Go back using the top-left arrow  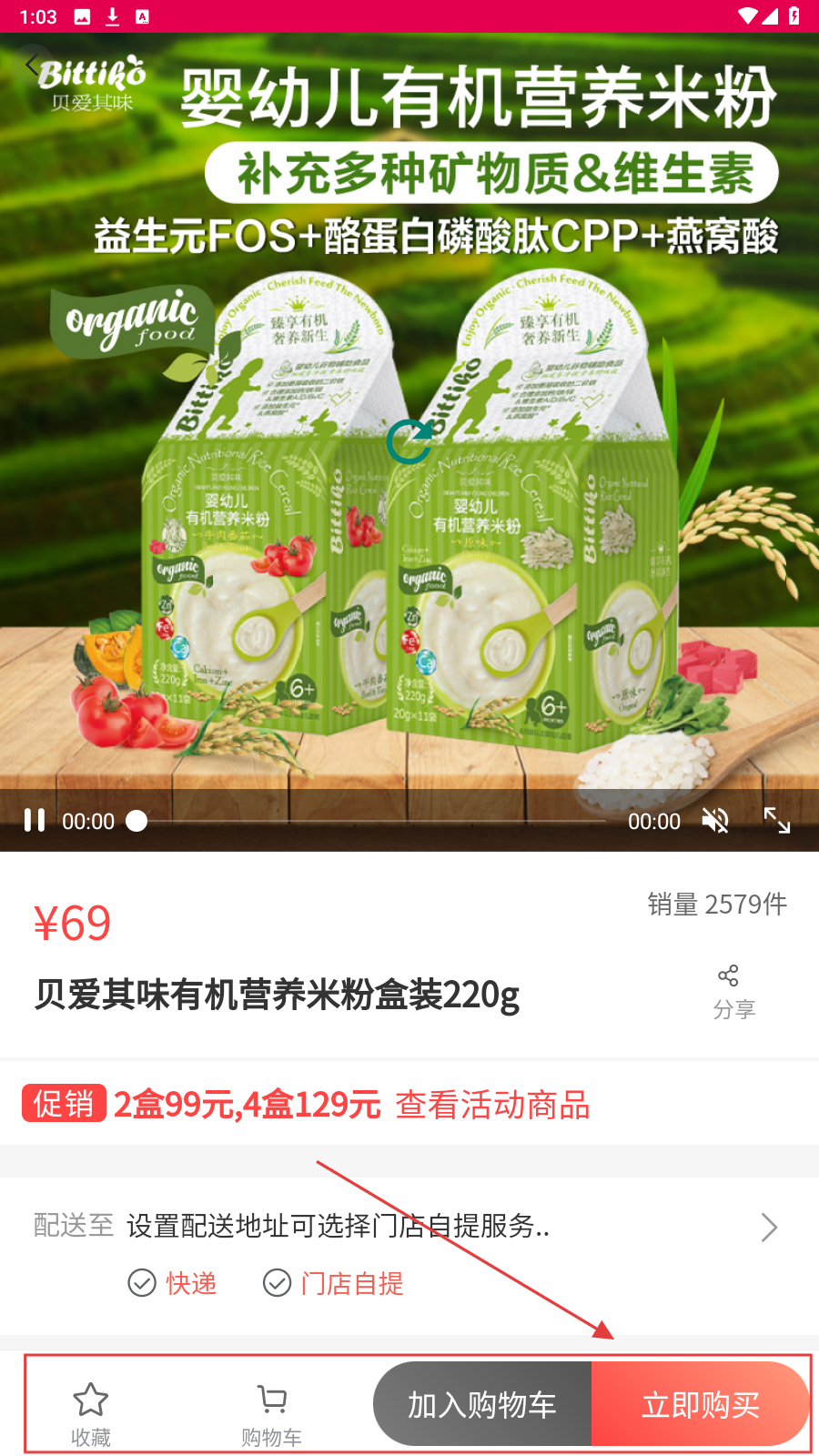[33, 66]
